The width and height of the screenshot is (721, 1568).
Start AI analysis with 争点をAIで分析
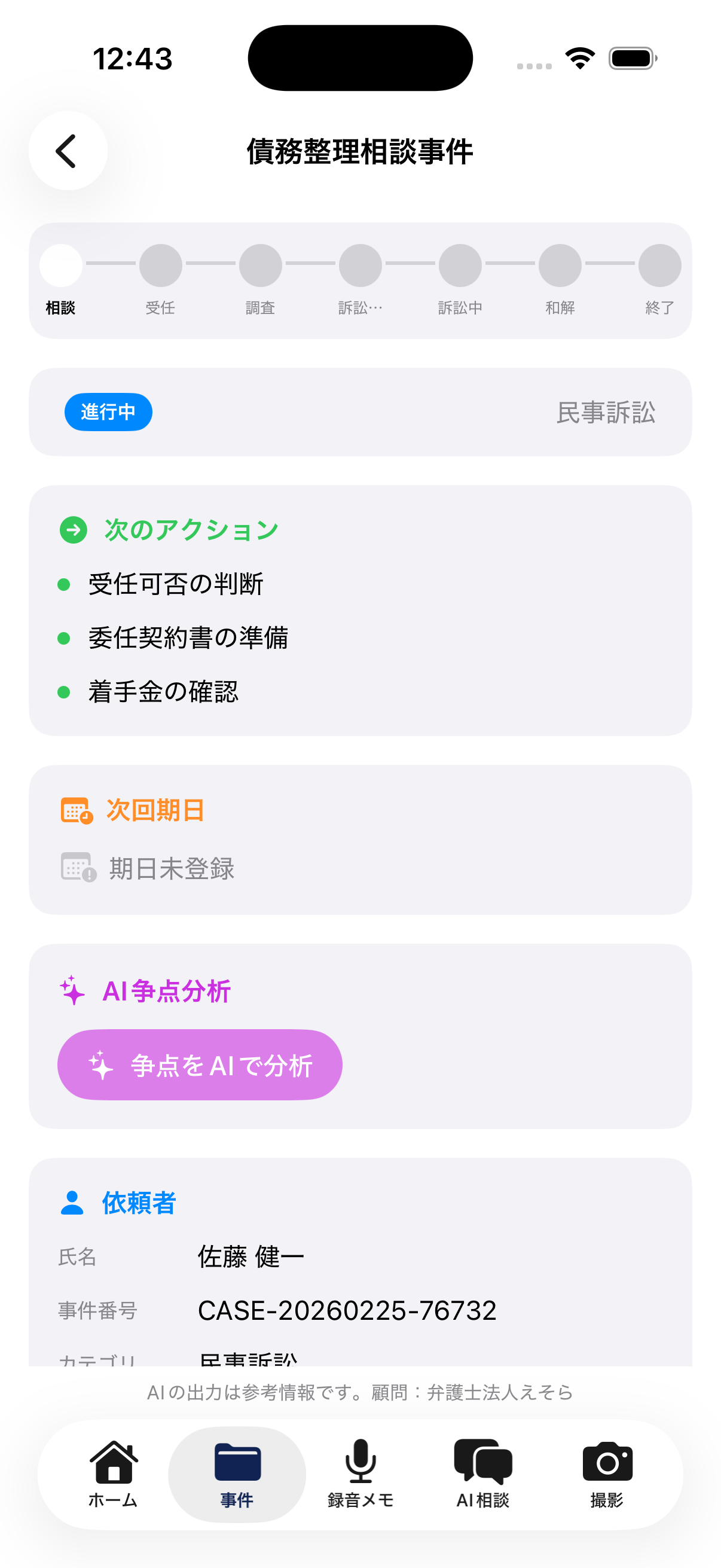click(200, 1064)
